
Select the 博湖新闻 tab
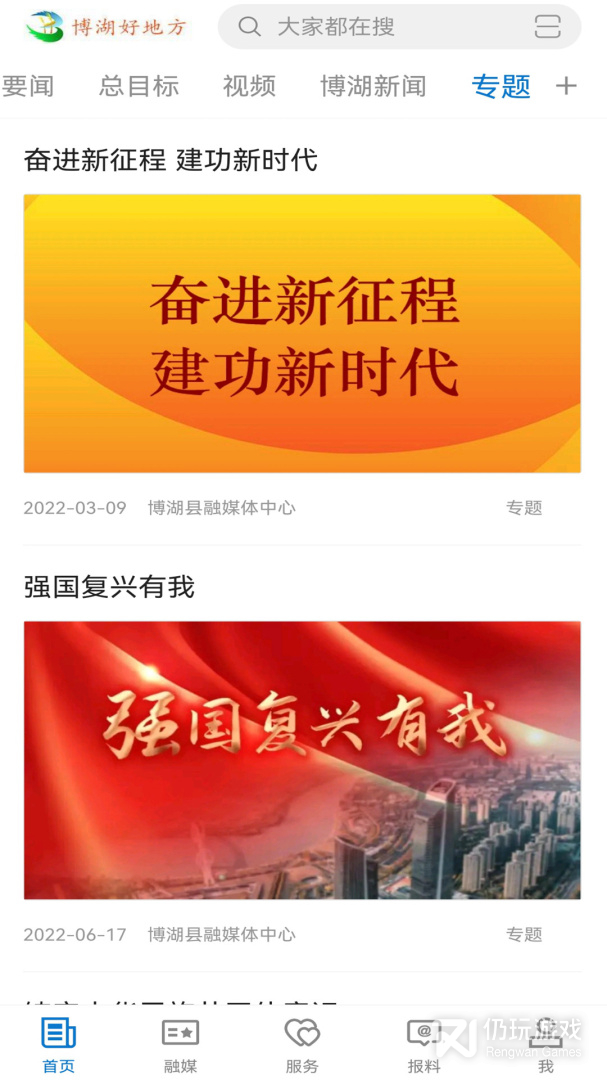click(x=373, y=87)
